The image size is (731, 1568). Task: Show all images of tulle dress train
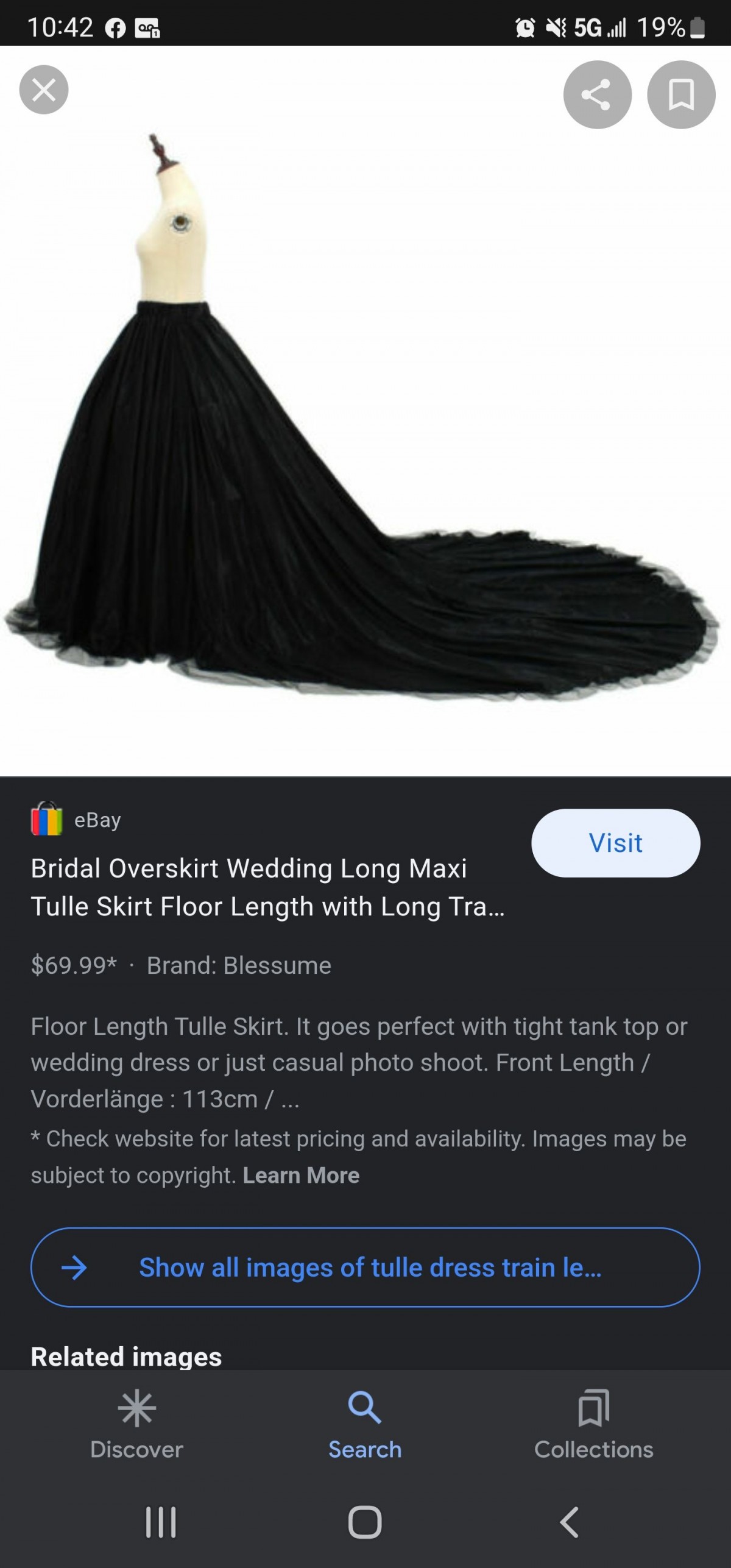coord(365,1267)
